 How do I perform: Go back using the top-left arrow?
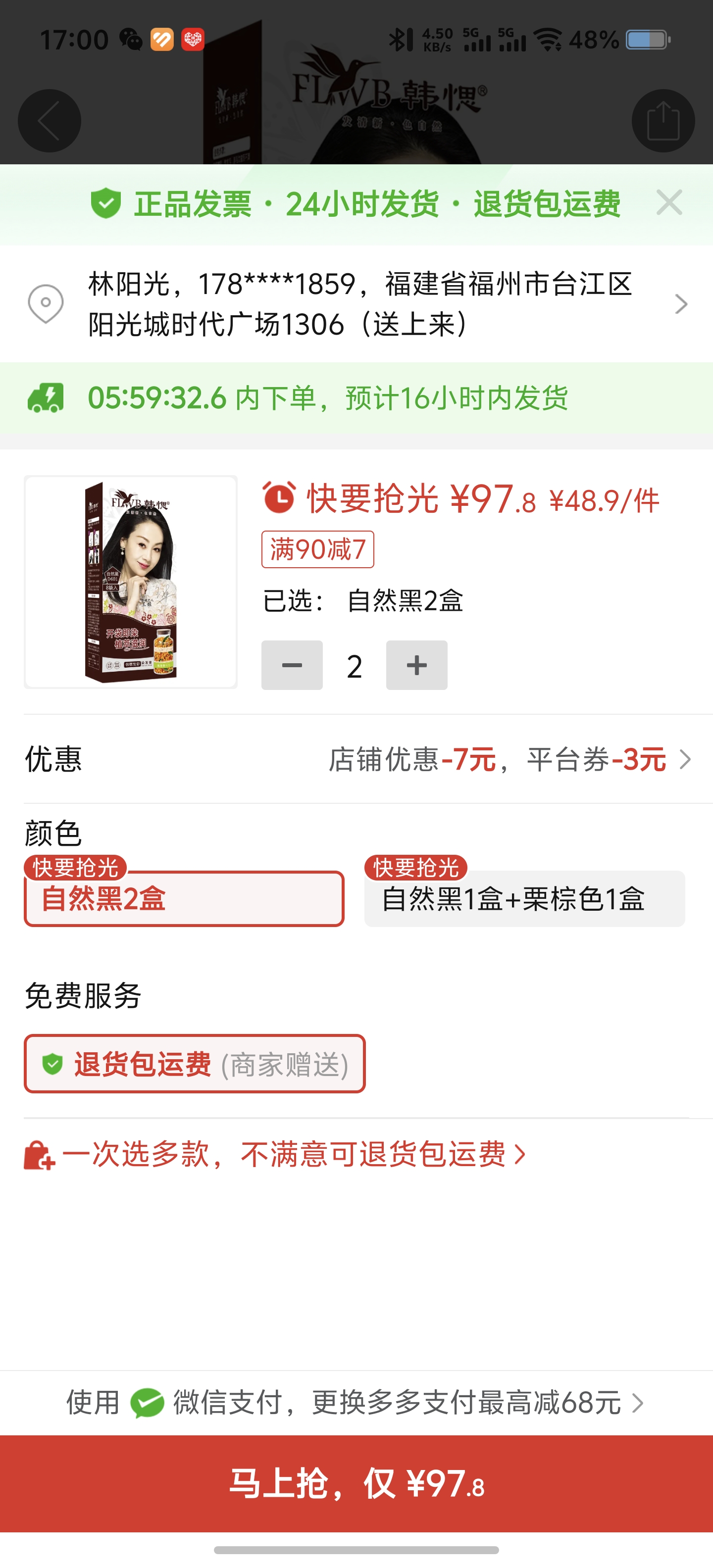click(50, 121)
